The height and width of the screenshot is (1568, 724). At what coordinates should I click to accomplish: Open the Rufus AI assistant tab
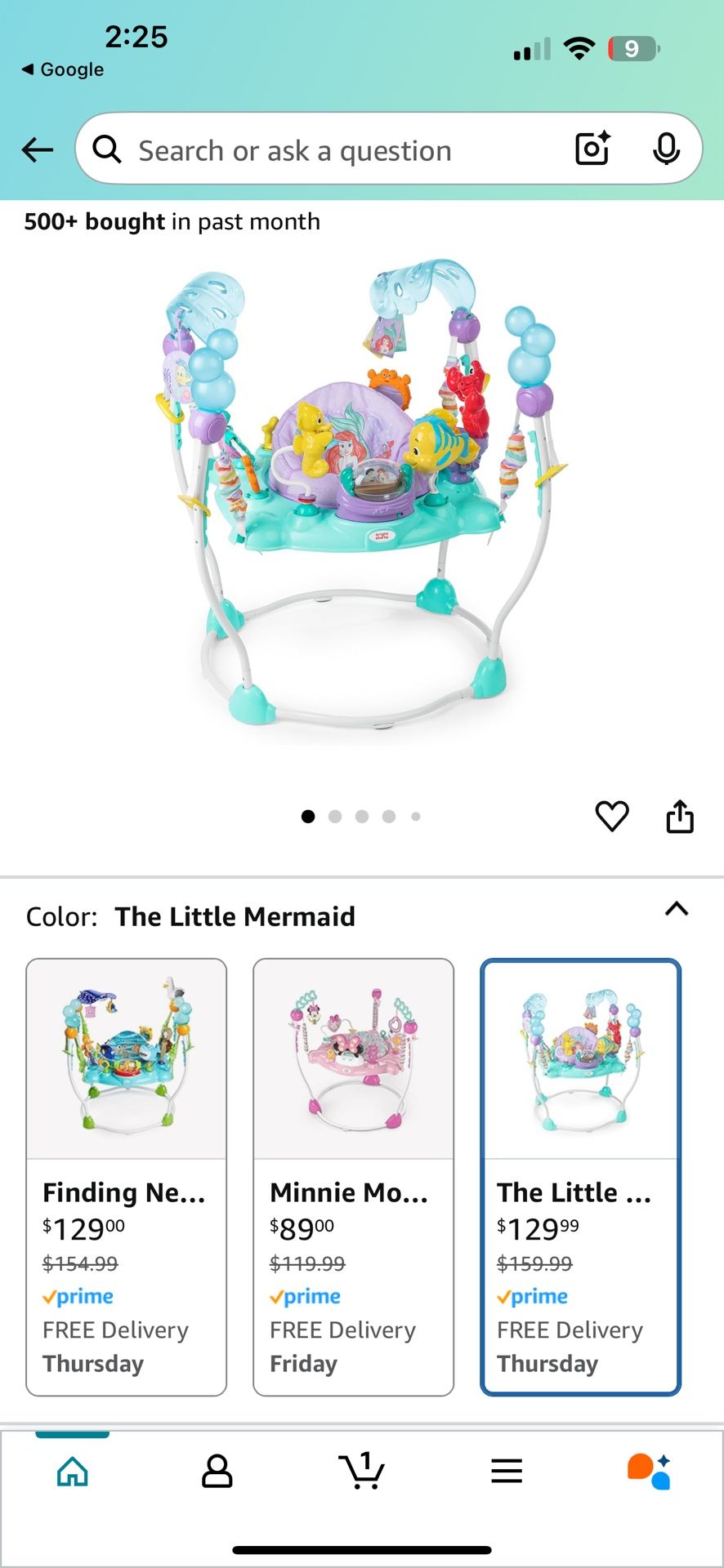(650, 1471)
